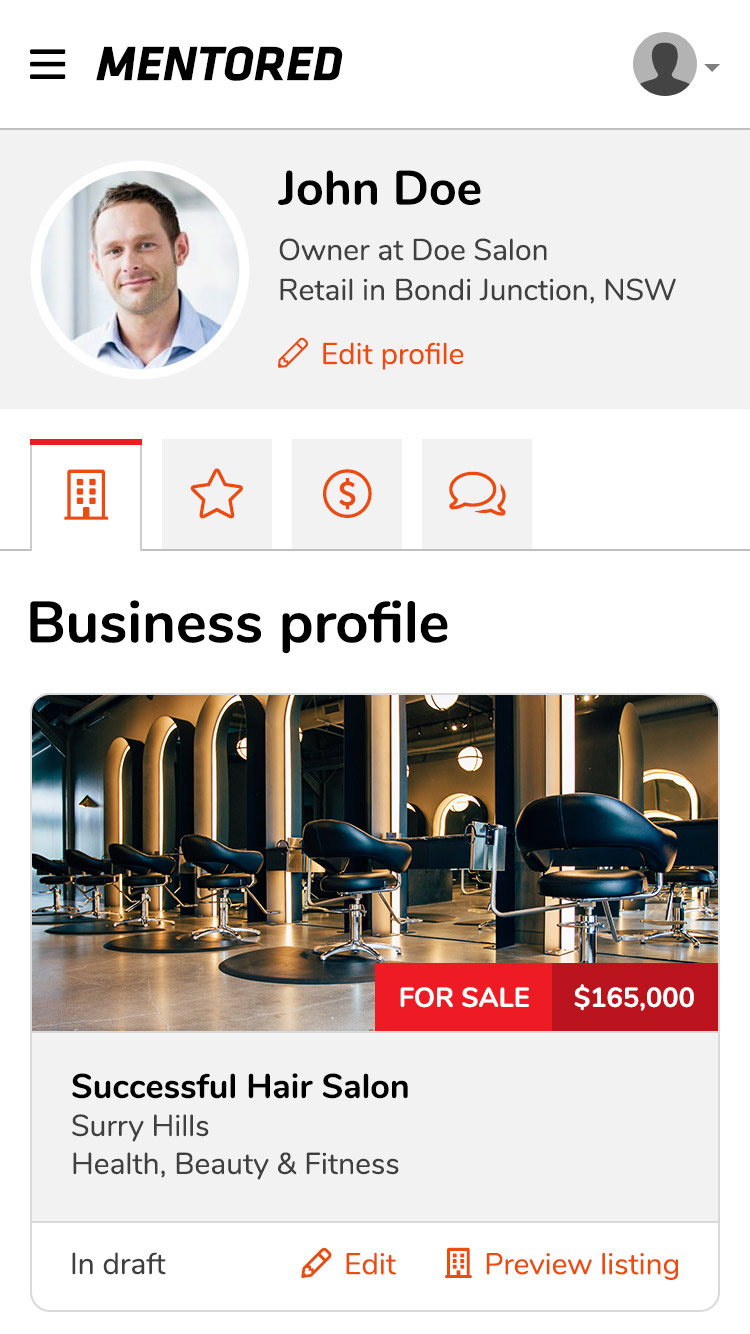Image resolution: width=750 pixels, height=1334 pixels.
Task: Select the business profile building tab icon
Action: click(x=86, y=493)
